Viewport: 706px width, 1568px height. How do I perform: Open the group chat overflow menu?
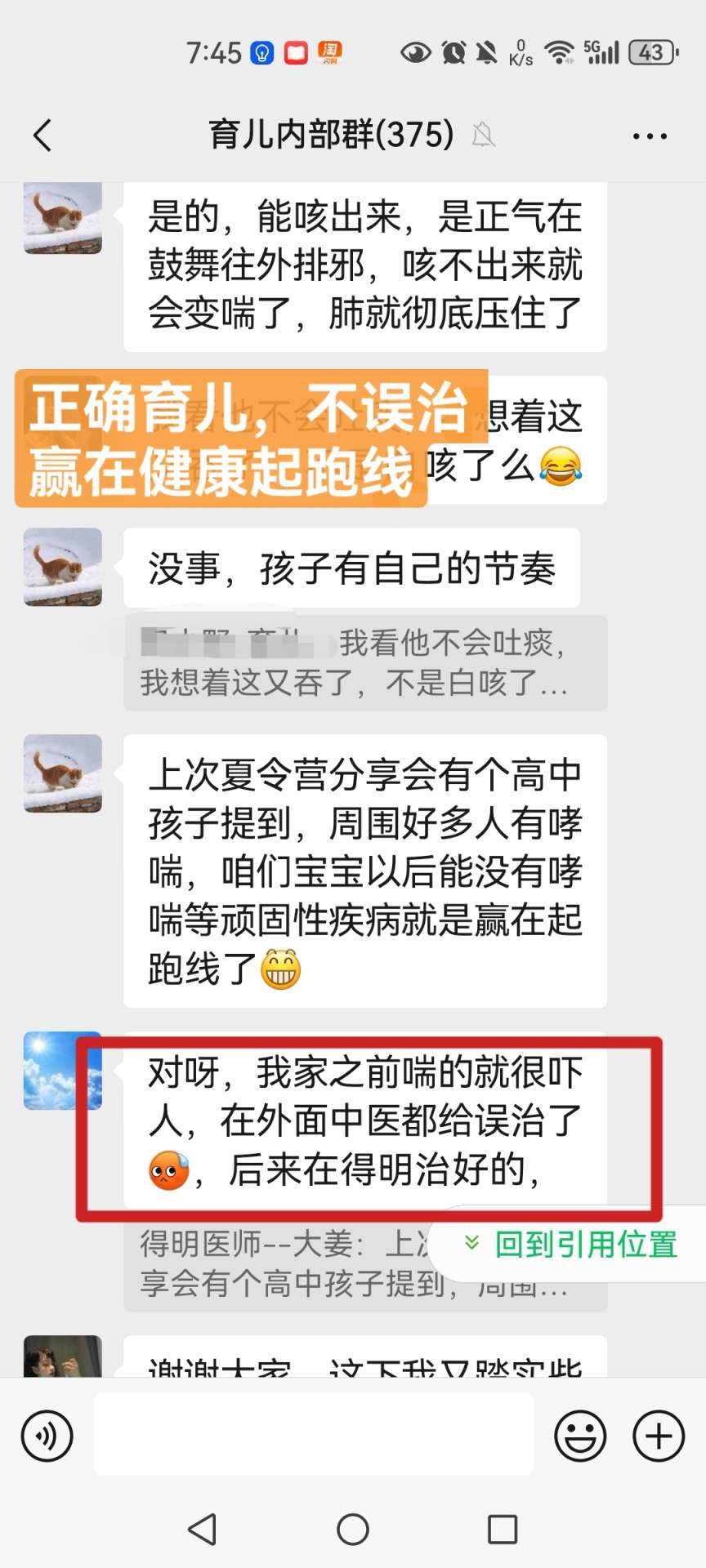pyautogui.click(x=650, y=136)
